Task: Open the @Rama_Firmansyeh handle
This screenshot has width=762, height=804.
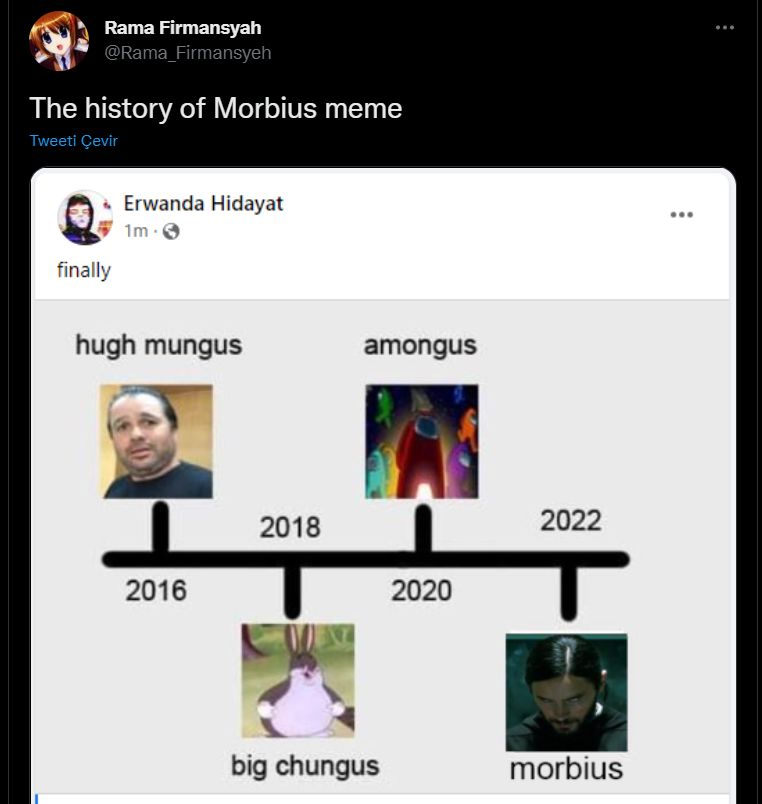Action: pos(188,53)
